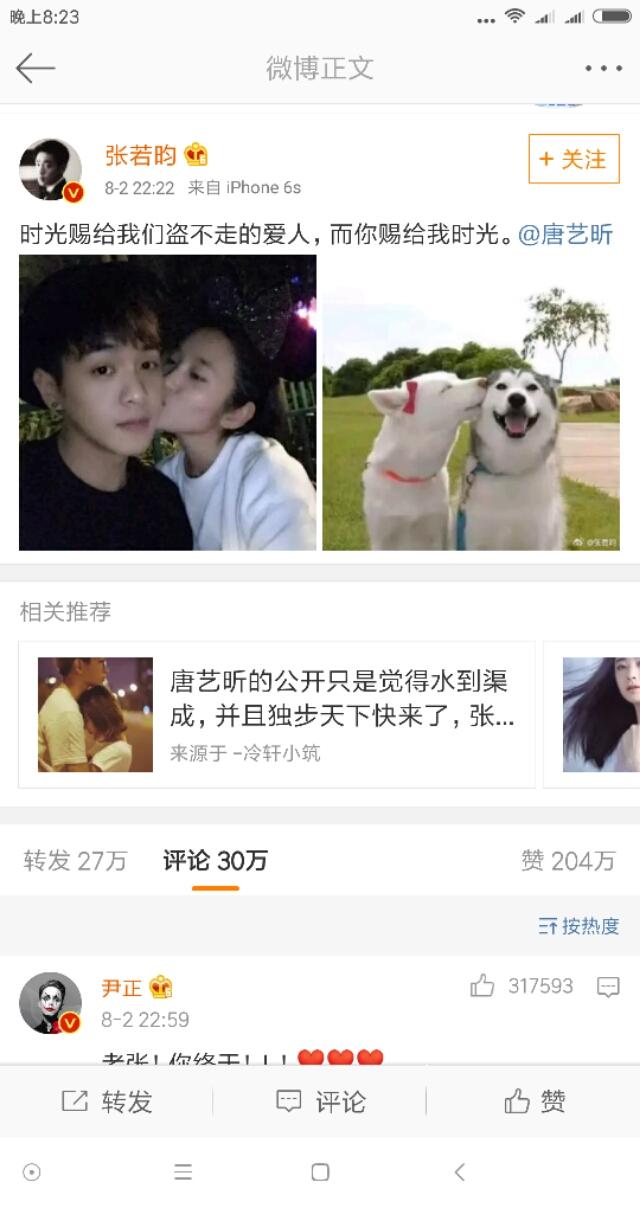The width and height of the screenshot is (640, 1208).
Task: Show the 赞 204万 likes list
Action: click(x=567, y=860)
